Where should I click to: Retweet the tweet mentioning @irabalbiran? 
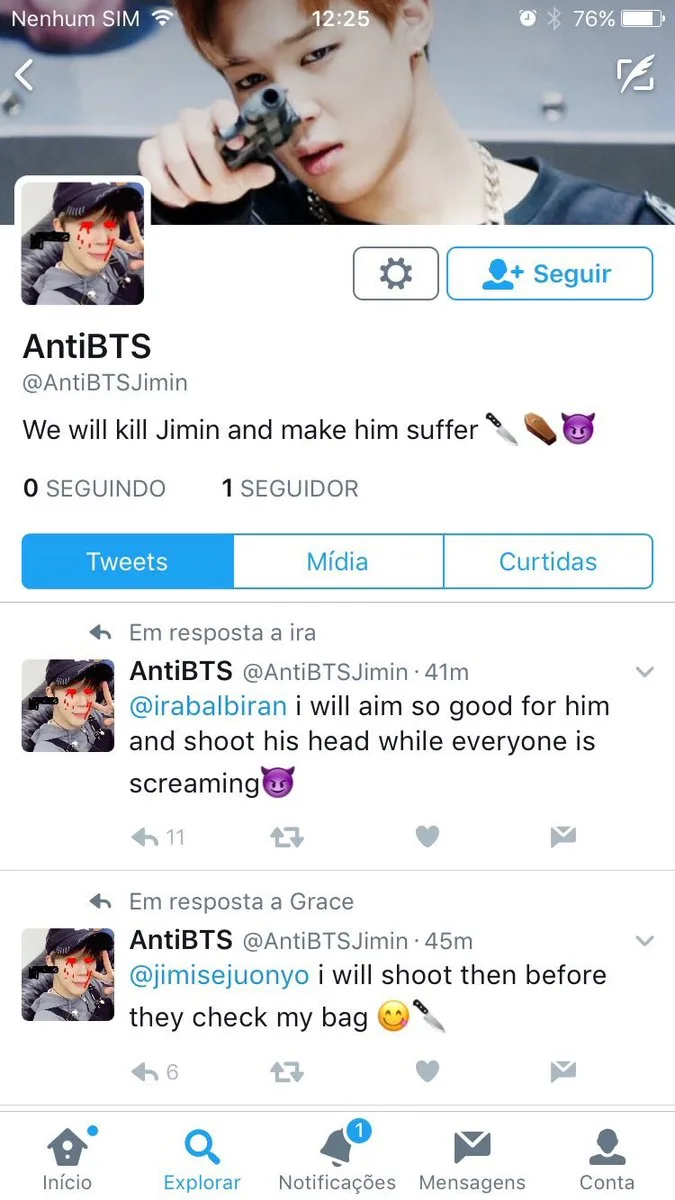287,837
